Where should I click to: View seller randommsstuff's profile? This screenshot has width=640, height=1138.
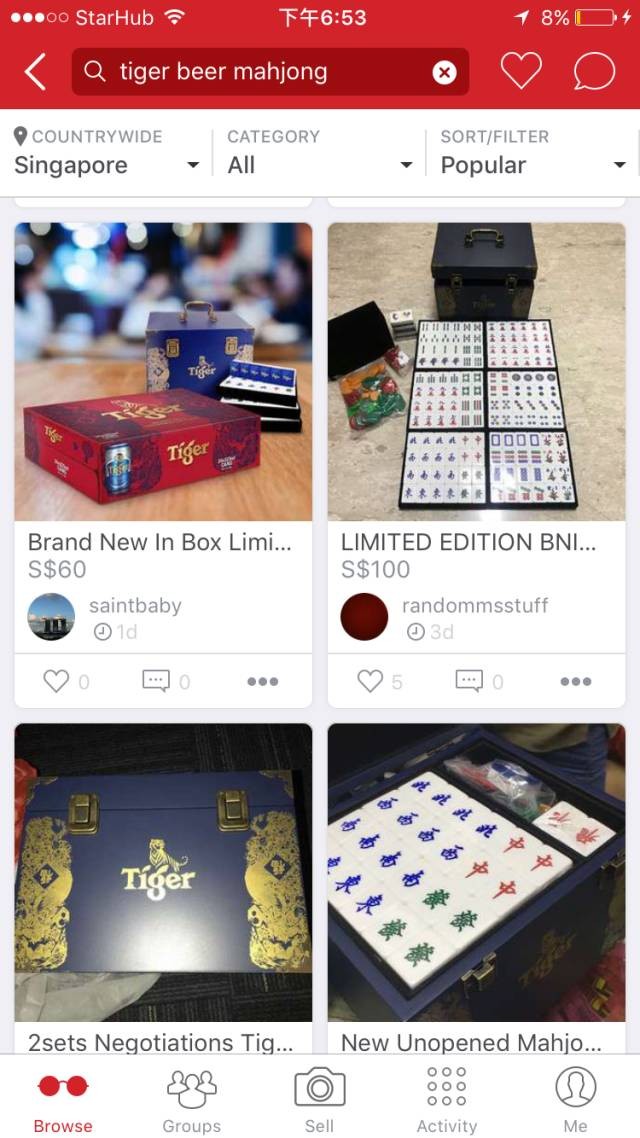[365, 616]
